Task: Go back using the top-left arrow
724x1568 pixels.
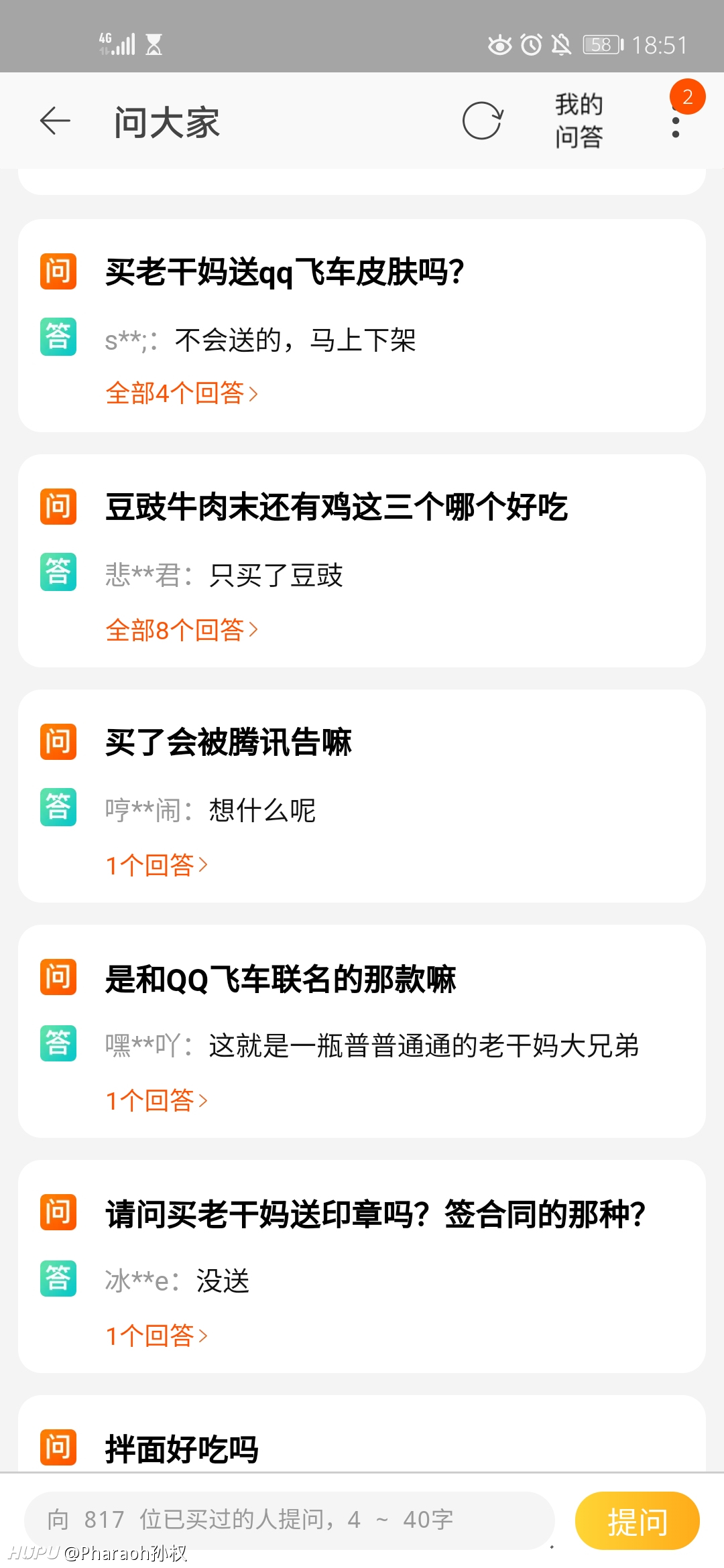Action: tap(55, 121)
